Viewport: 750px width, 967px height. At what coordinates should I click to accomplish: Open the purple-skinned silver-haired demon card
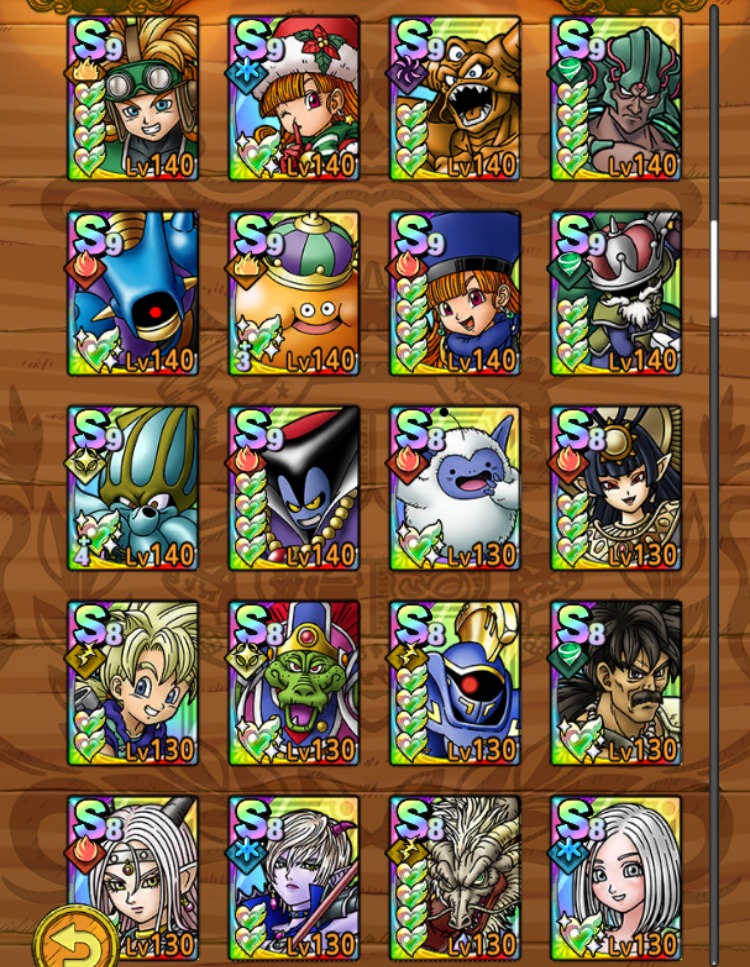coord(294,878)
